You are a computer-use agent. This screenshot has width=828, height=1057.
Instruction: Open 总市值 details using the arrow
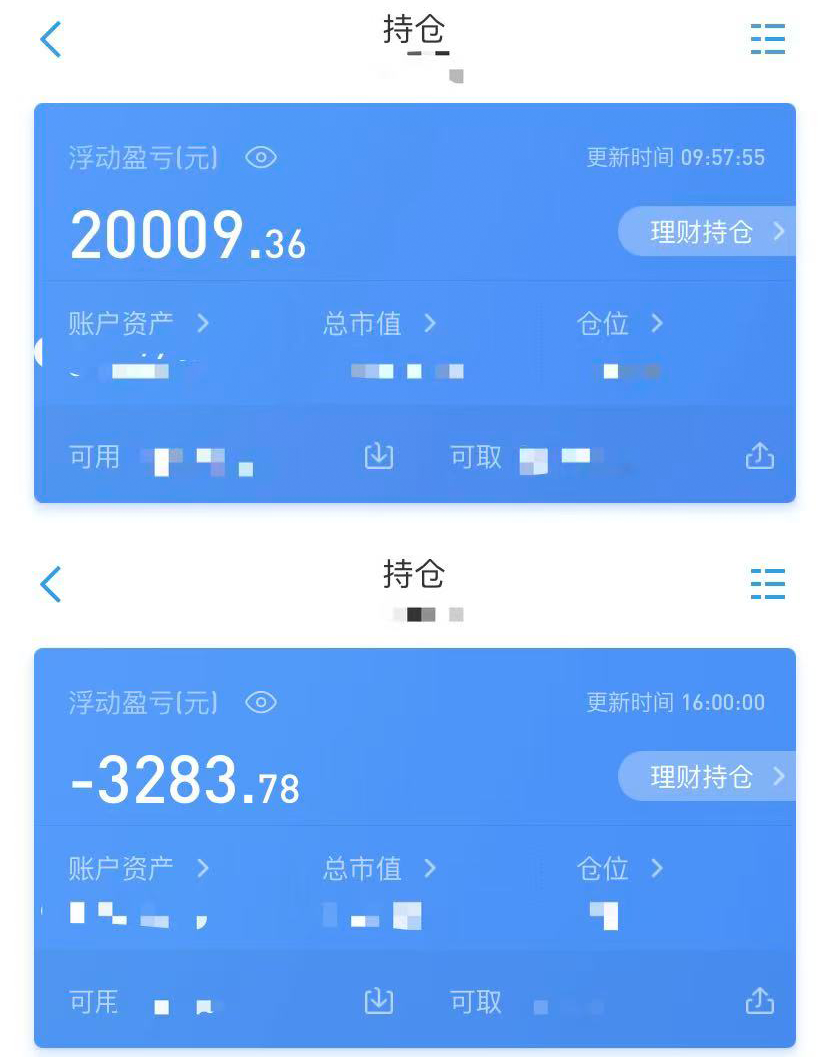tap(431, 323)
